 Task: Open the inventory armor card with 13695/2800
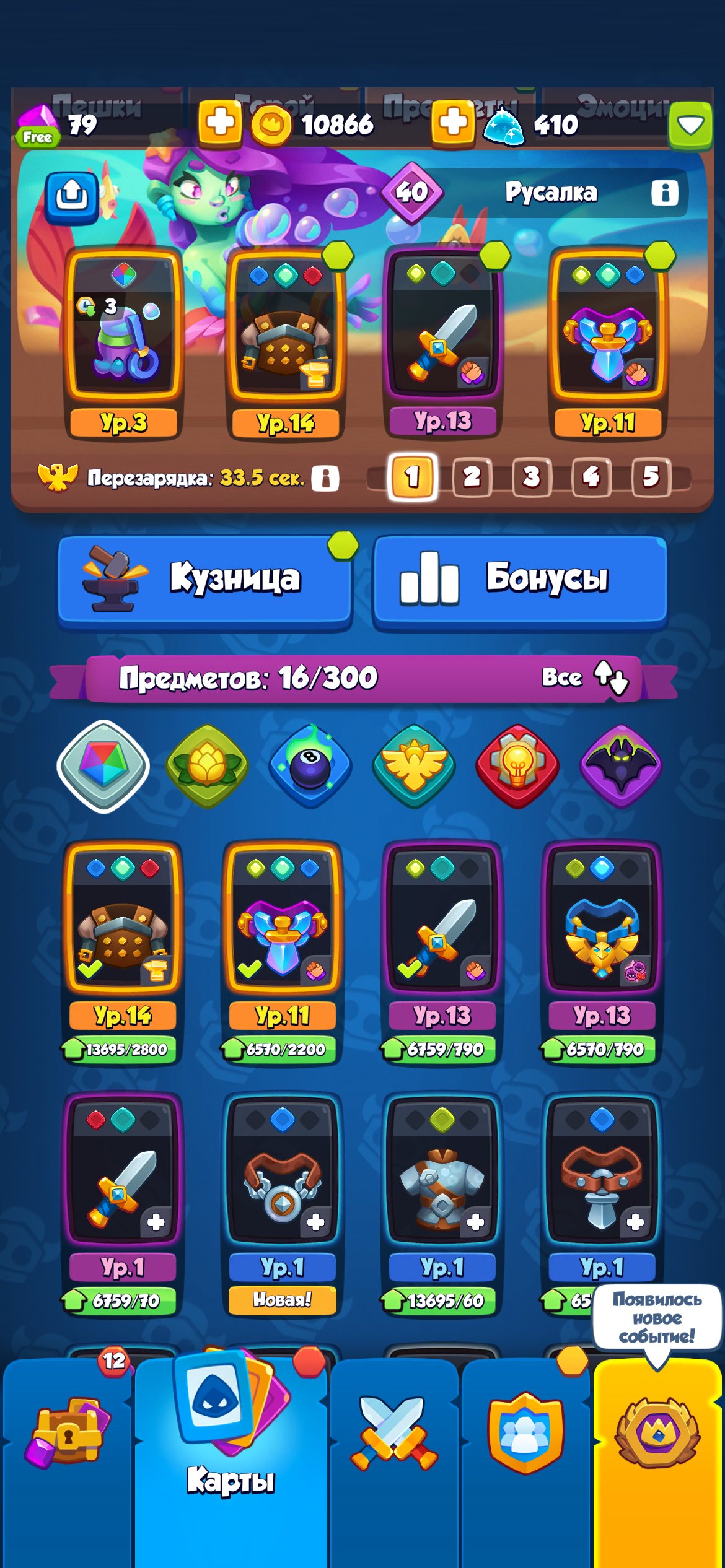point(123,952)
